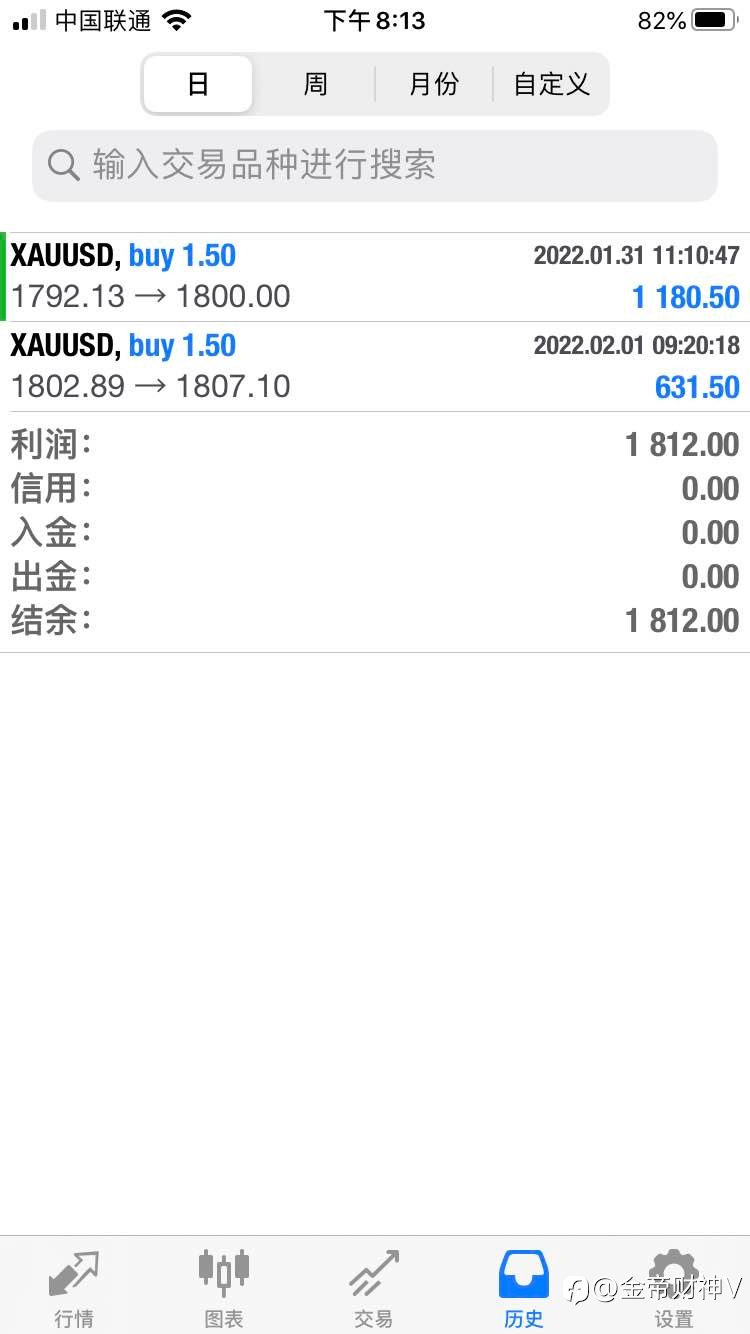Open the XAUUSD trade closed at 1800.00
Viewport: 750px width, 1334px height.
pyautogui.click(x=375, y=277)
